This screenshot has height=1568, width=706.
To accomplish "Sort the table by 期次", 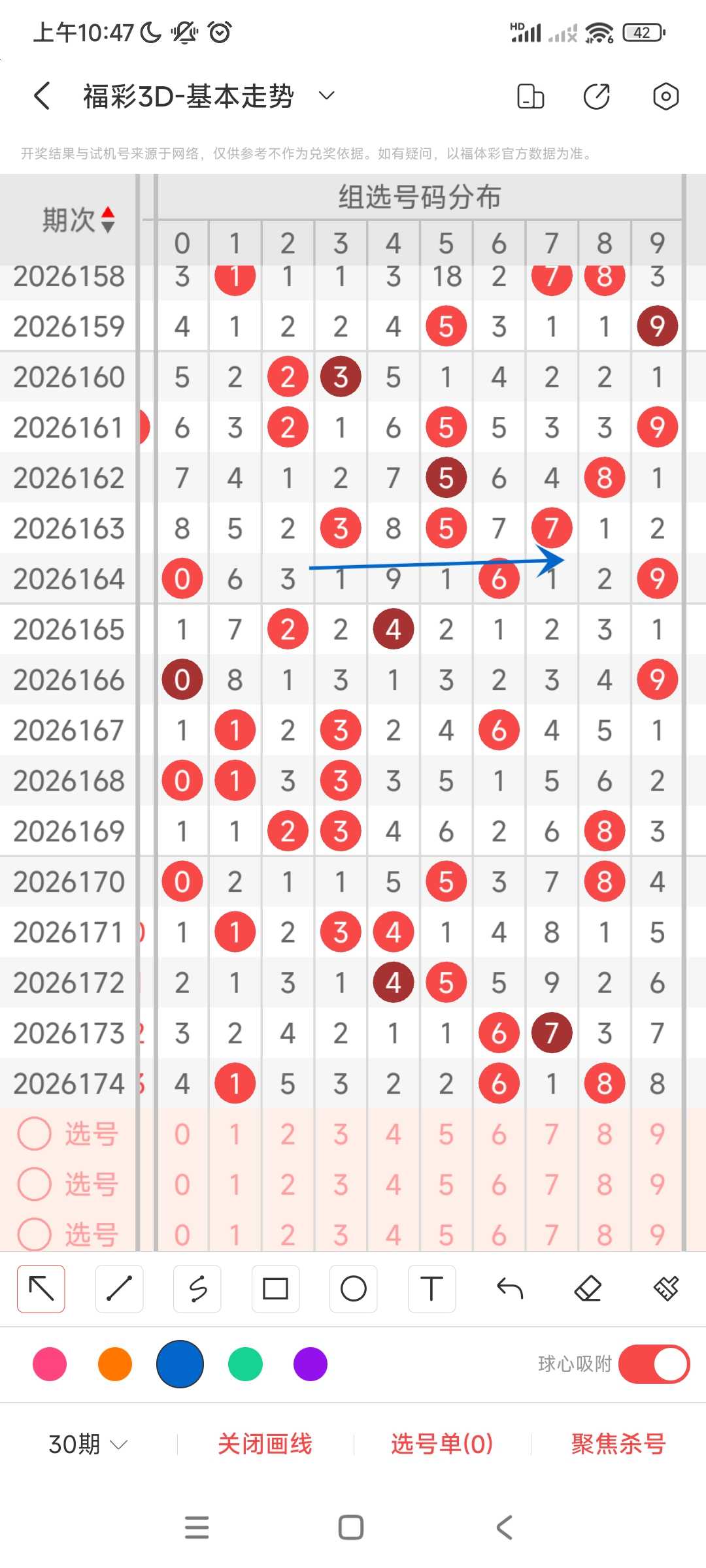I will [78, 220].
